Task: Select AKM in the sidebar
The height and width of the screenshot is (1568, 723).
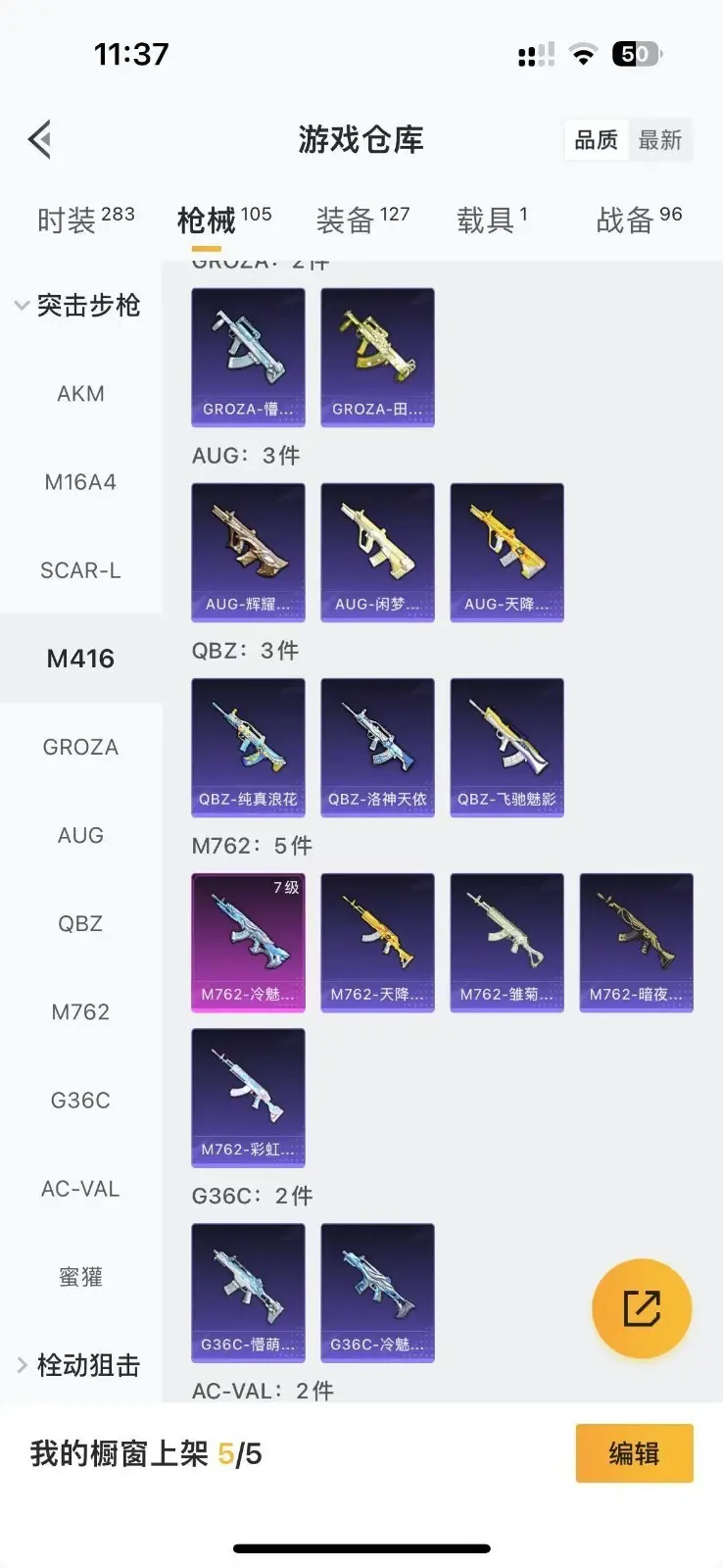Action: point(80,394)
